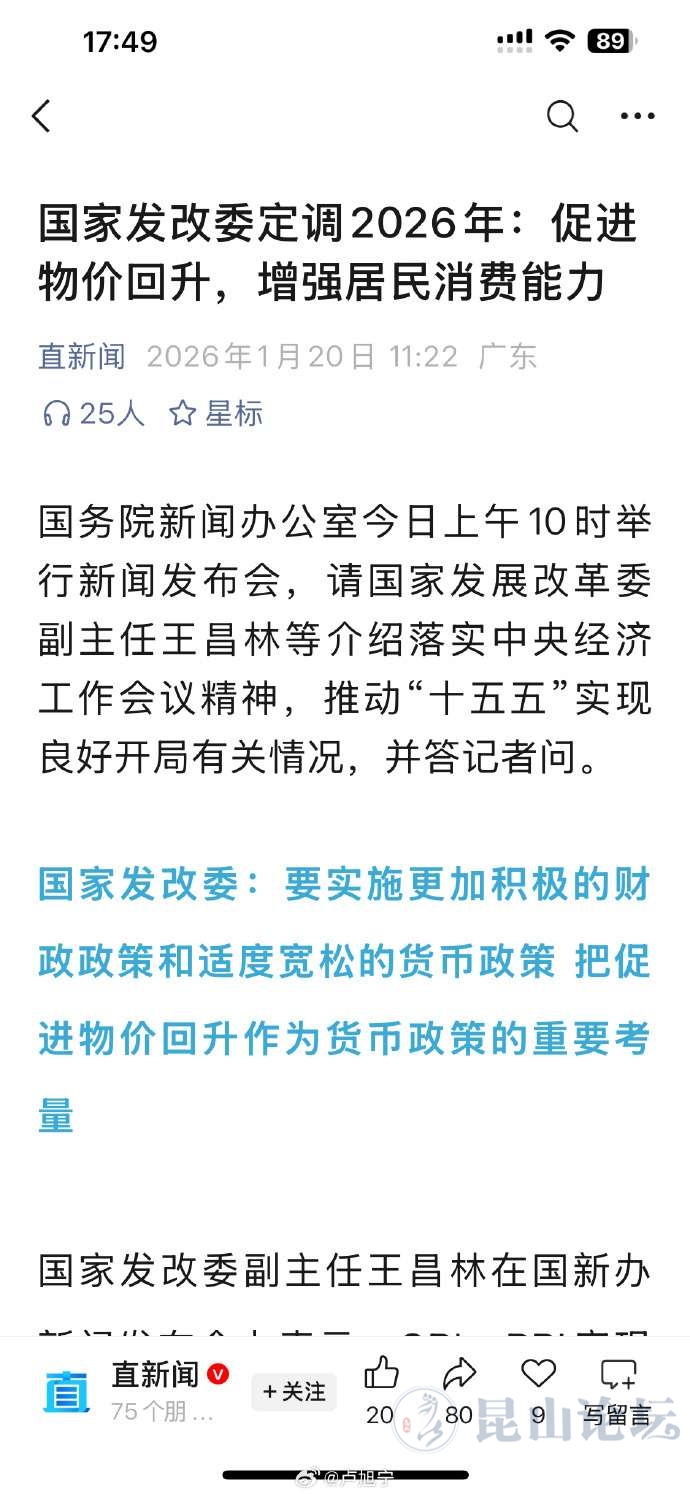Viewport: 690px width, 1494px height.
Task: Open the 直新闻 profile from the bottom bar avatar
Action: pyautogui.click(x=66, y=1391)
